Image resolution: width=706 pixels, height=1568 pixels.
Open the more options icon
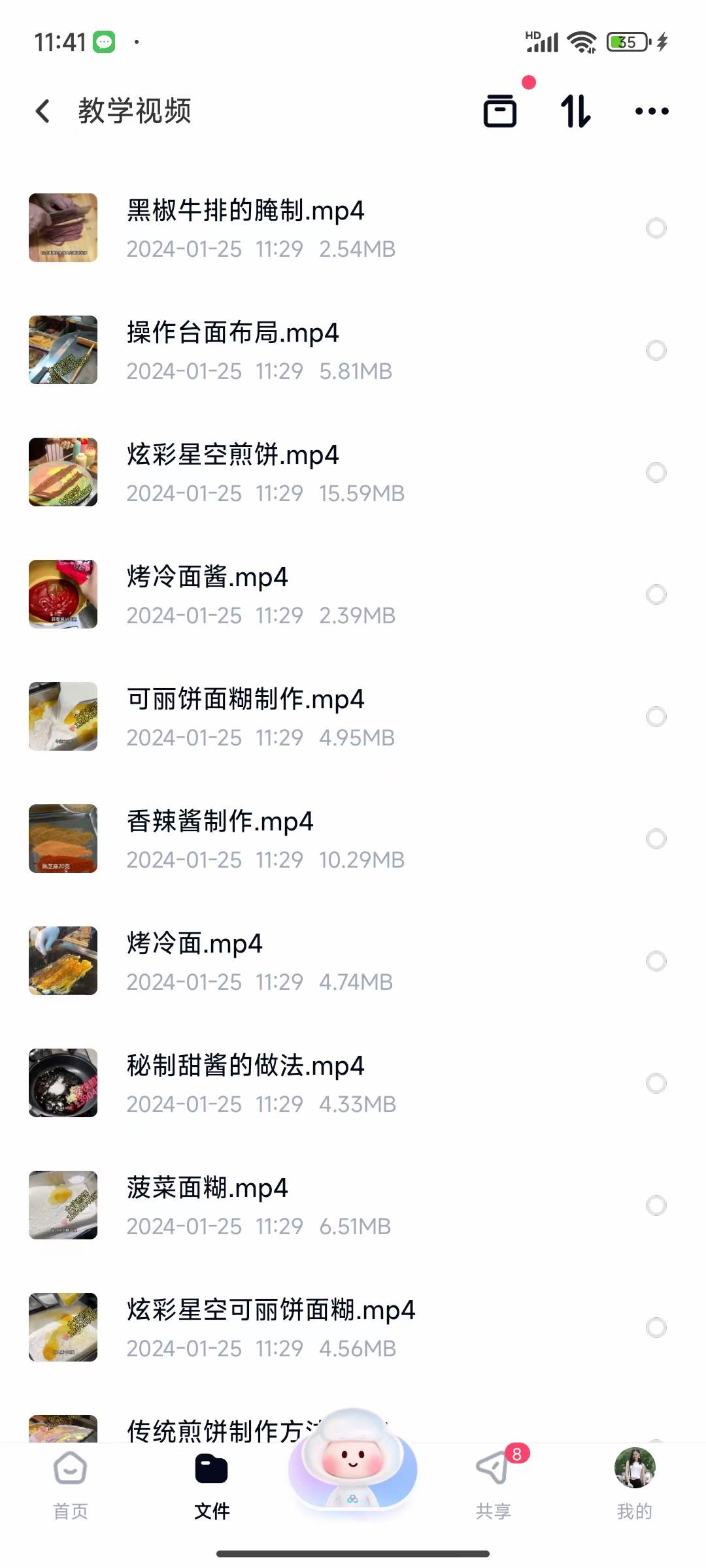[650, 111]
